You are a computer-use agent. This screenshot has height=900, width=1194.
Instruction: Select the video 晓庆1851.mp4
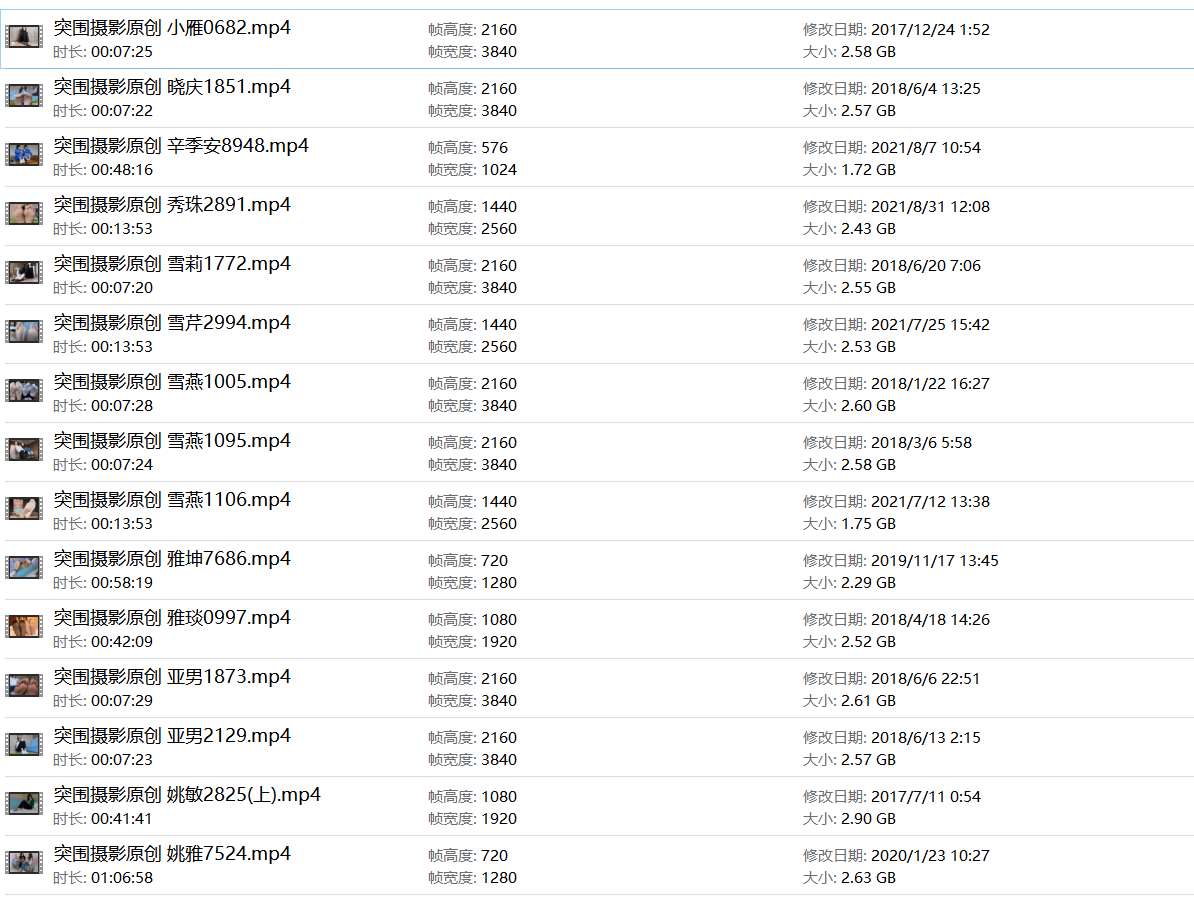tap(172, 87)
